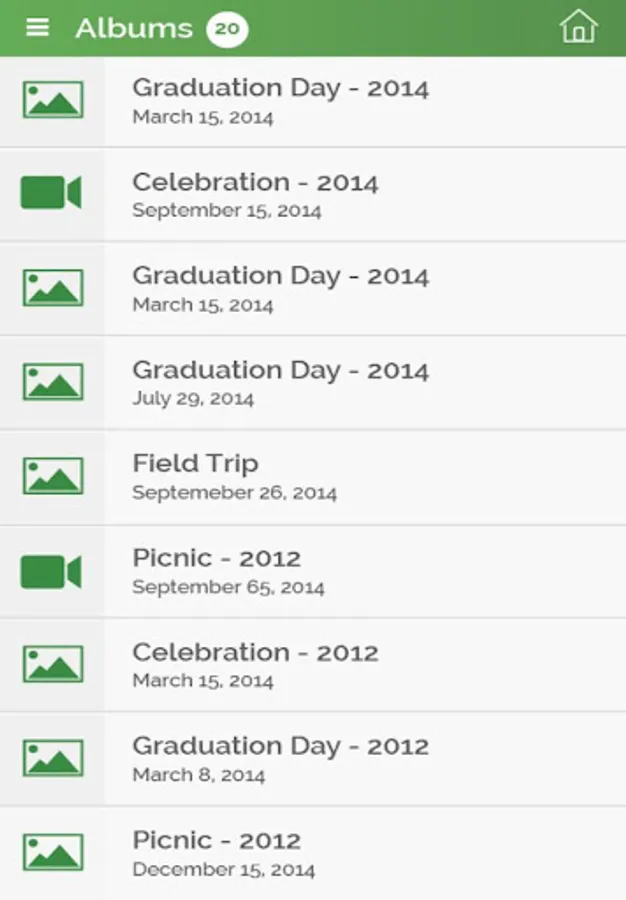Open Graduation Day - 2014 from July 29
Image resolution: width=626 pixels, height=900 pixels.
[x=280, y=382]
